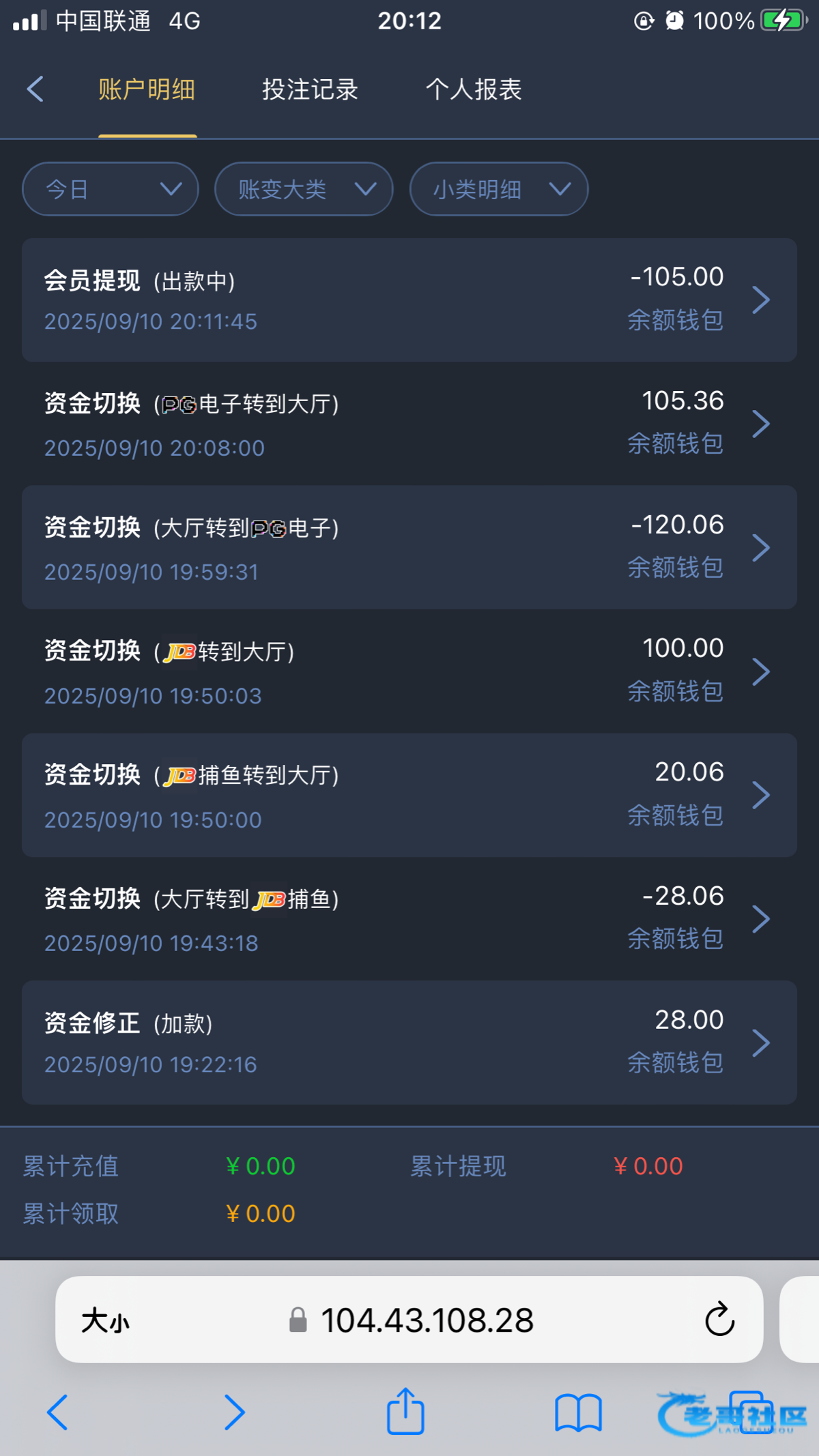
Task: Go forward in browser history
Action: click(x=234, y=1412)
